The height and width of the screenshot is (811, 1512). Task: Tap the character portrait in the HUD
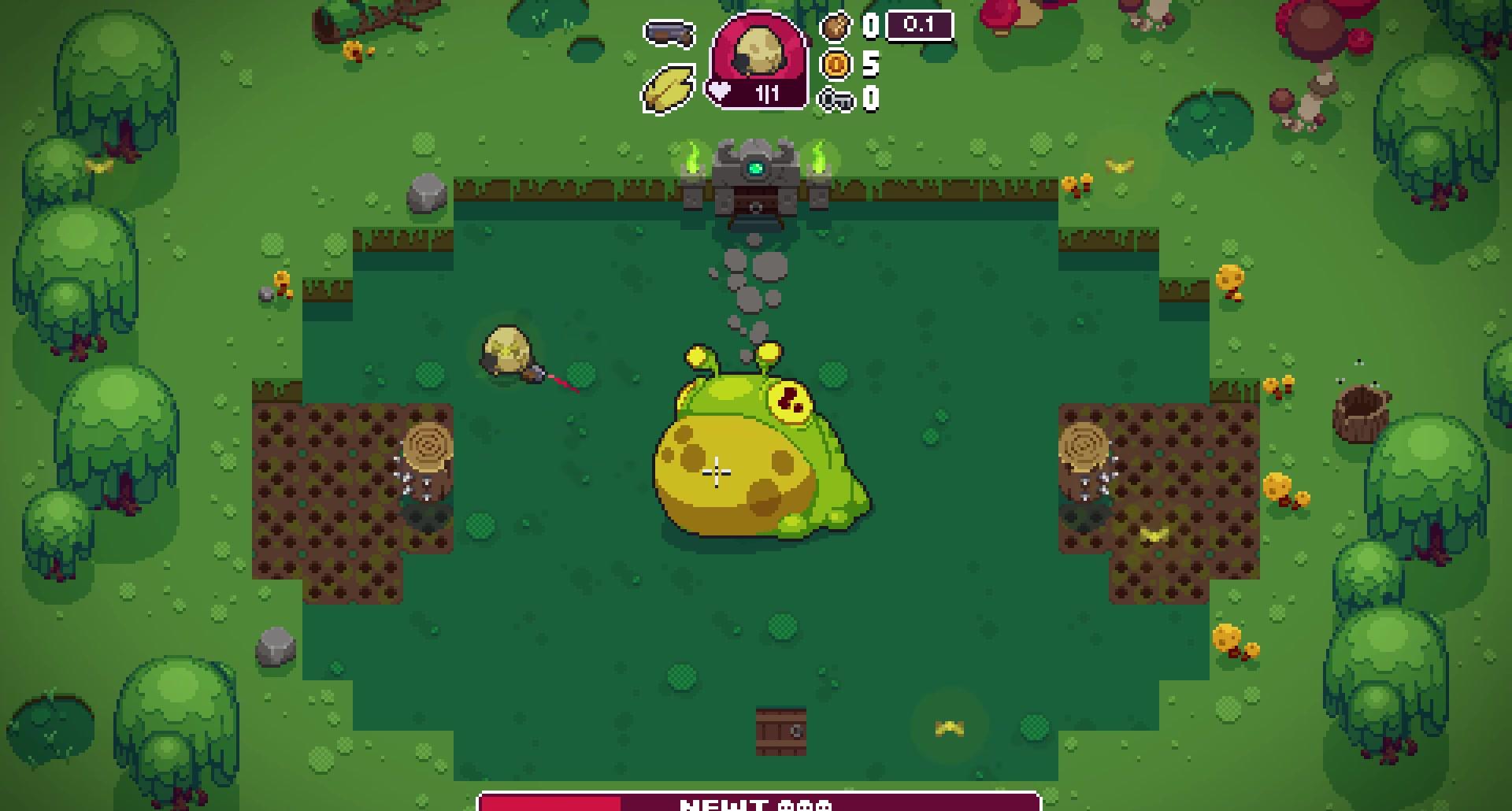point(759,52)
